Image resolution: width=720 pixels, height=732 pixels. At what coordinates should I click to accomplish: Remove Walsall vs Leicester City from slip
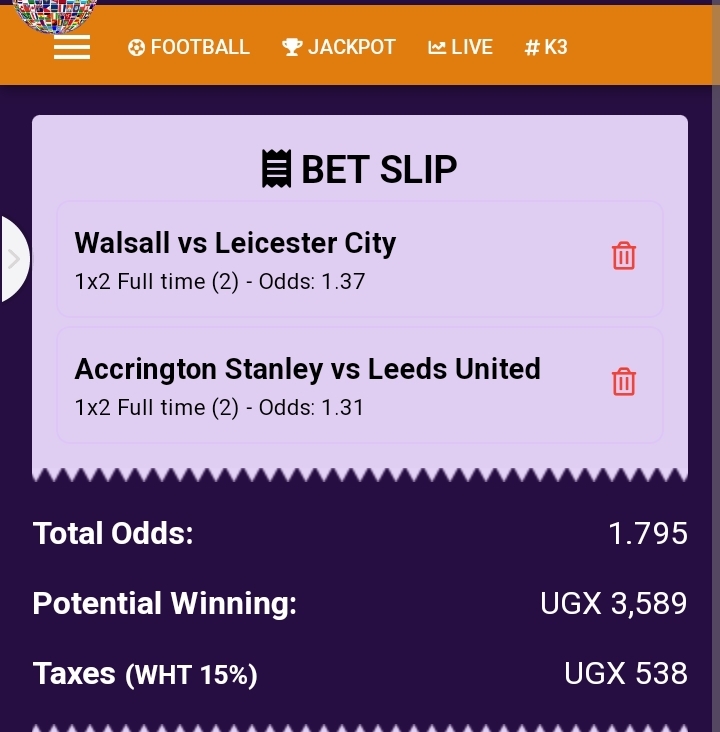click(624, 256)
